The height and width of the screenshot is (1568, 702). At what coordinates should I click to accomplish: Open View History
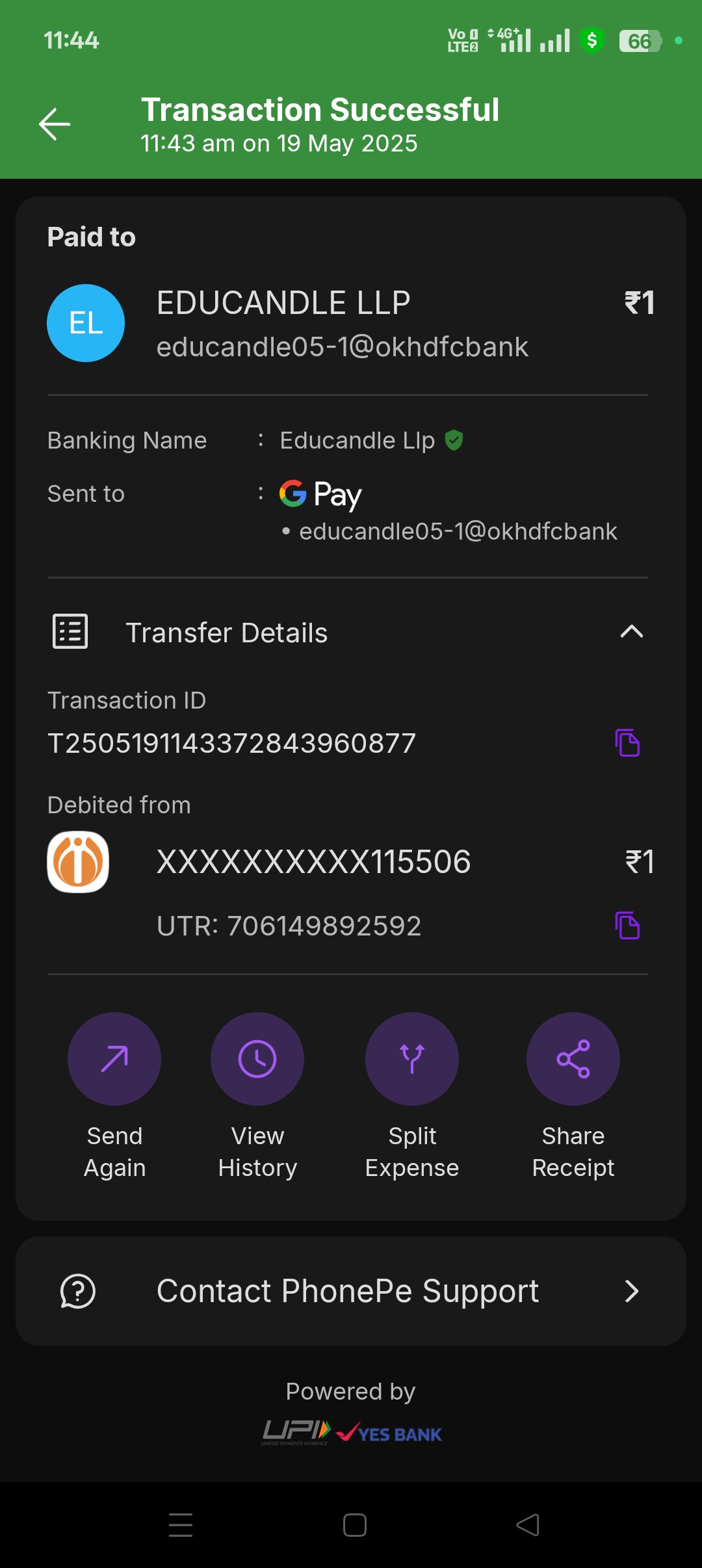click(x=257, y=1060)
